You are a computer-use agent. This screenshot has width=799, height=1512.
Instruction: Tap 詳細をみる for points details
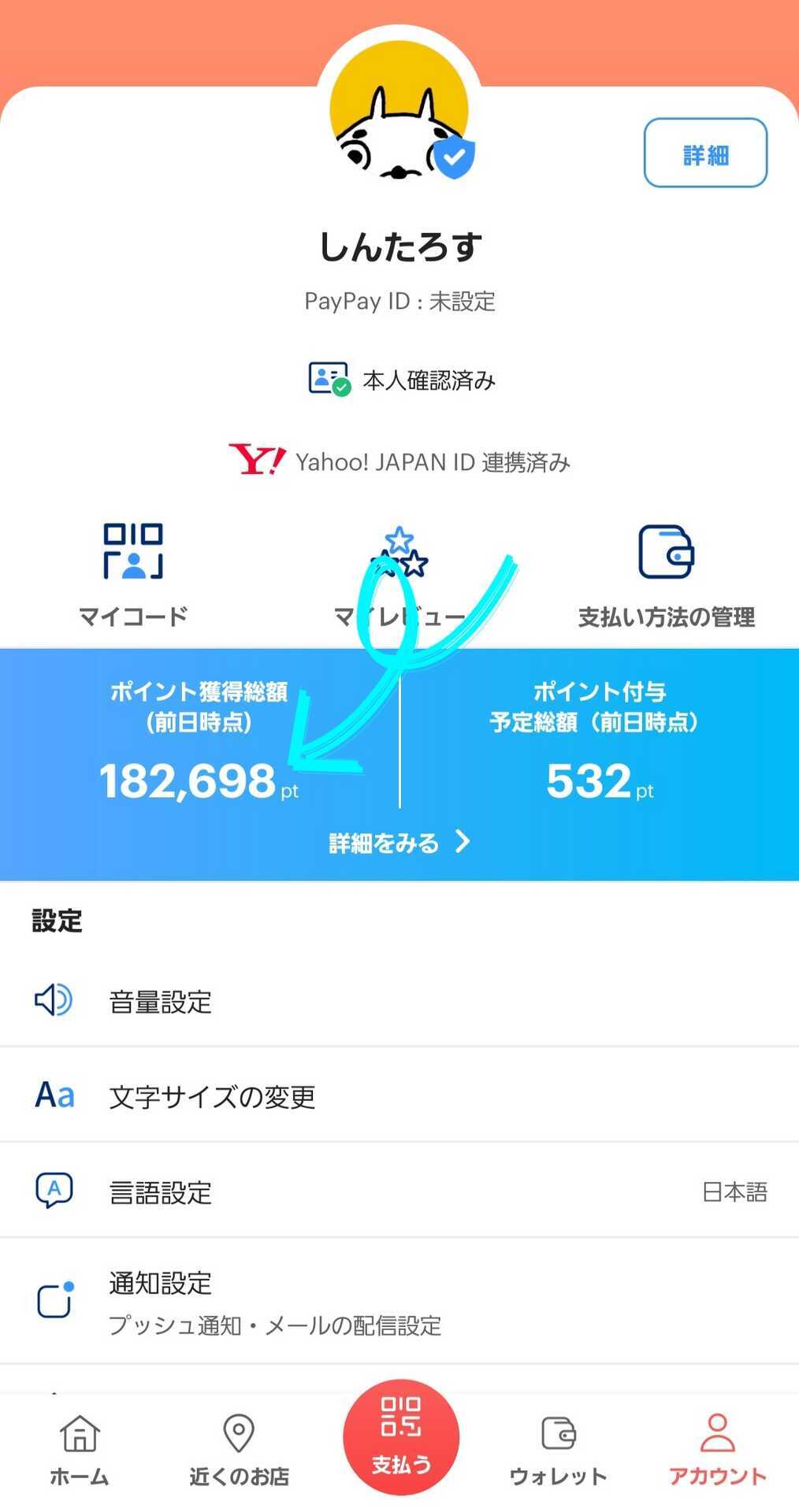click(399, 842)
